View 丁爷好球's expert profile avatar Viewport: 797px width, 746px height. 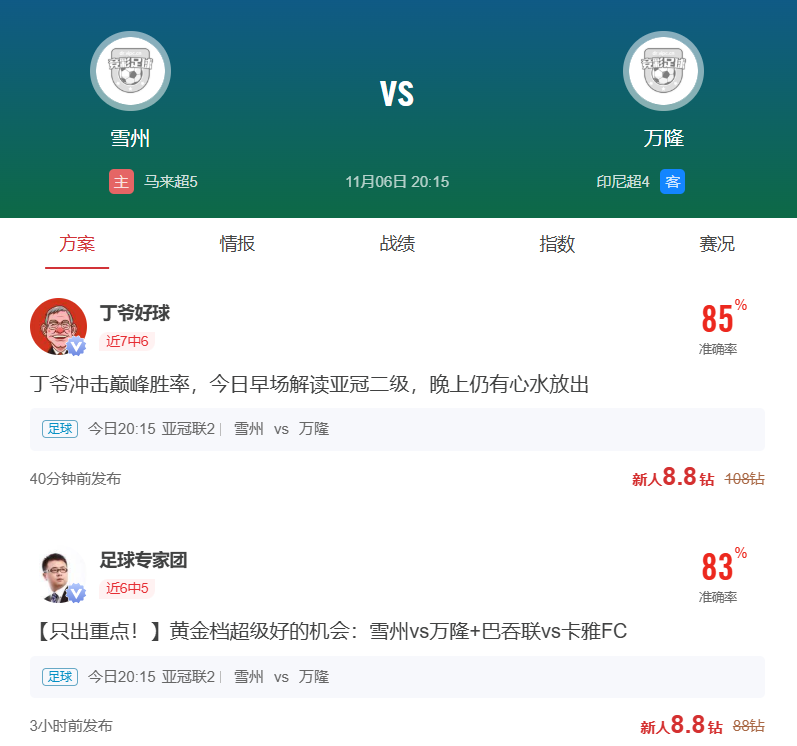(58, 326)
